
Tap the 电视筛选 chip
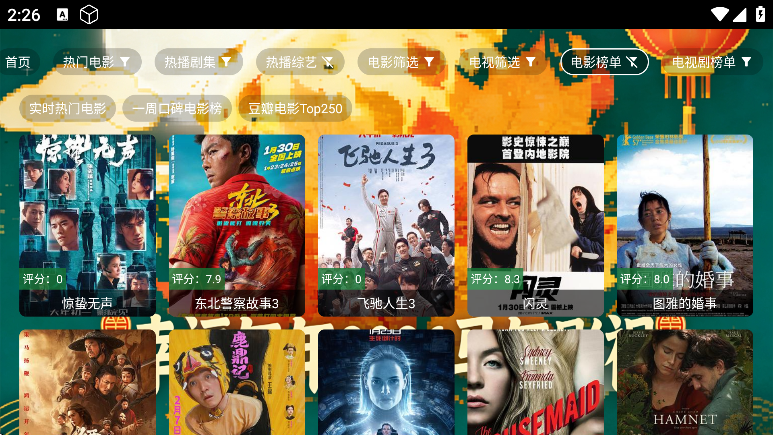coord(502,62)
